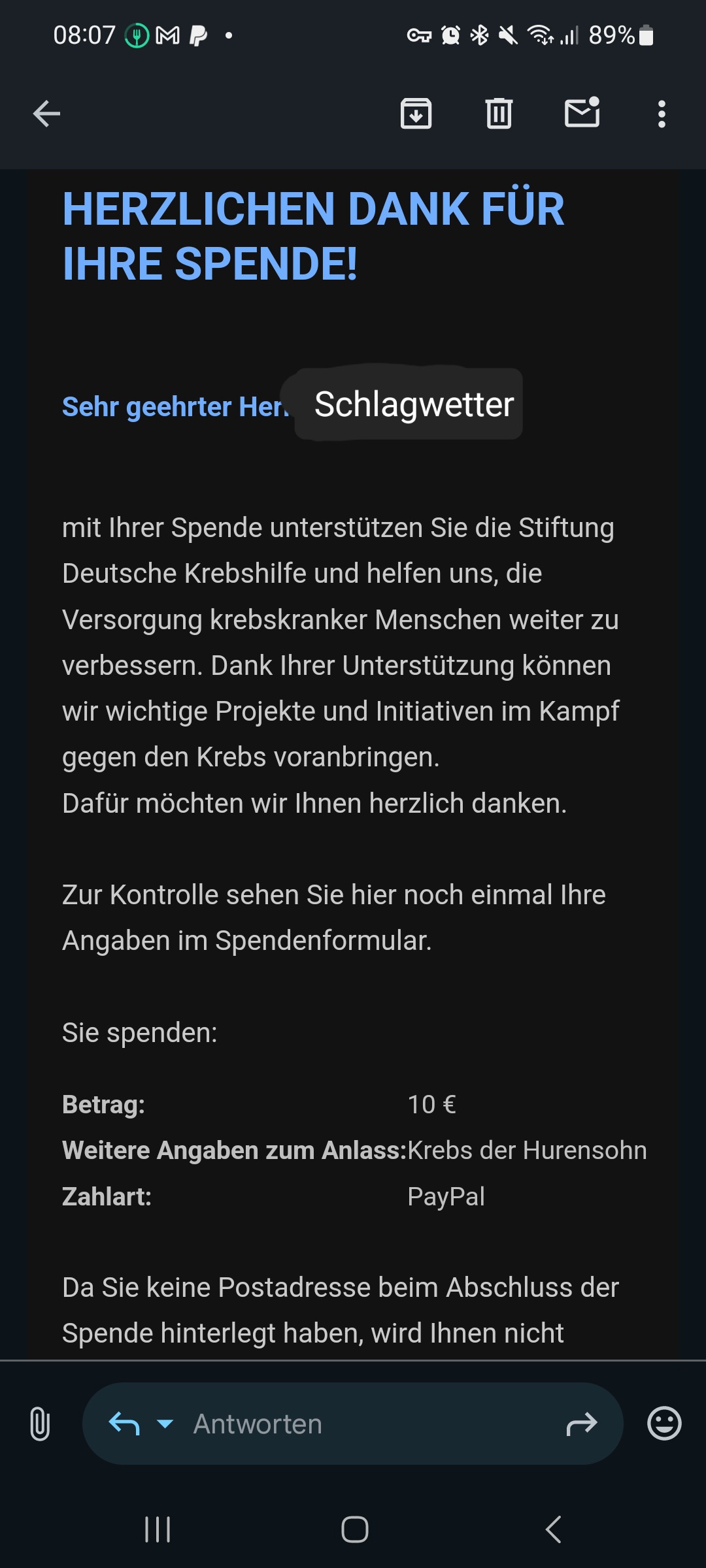Archive this email
This screenshot has height=1568, width=706.
point(416,114)
